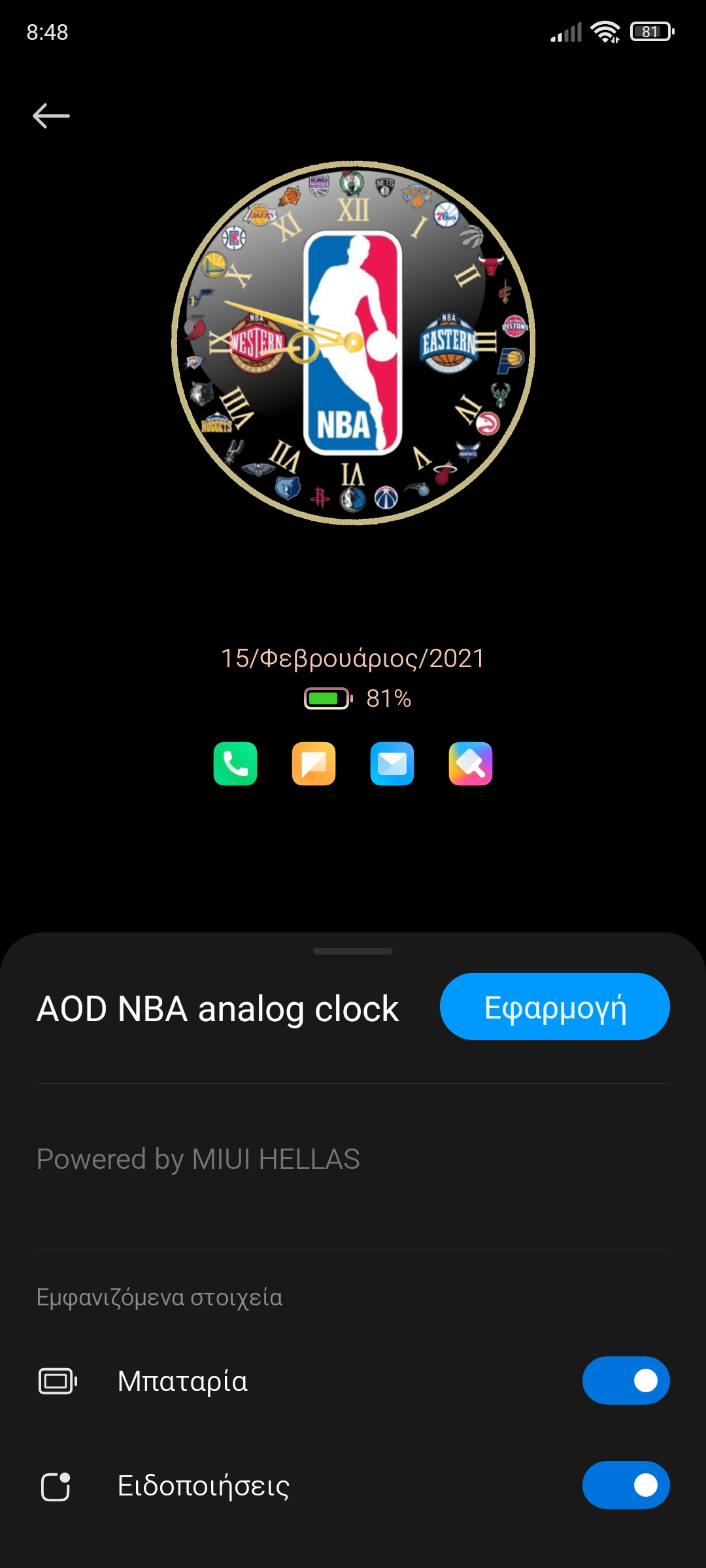
Task: Go back using the arrow icon
Action: tap(51, 116)
